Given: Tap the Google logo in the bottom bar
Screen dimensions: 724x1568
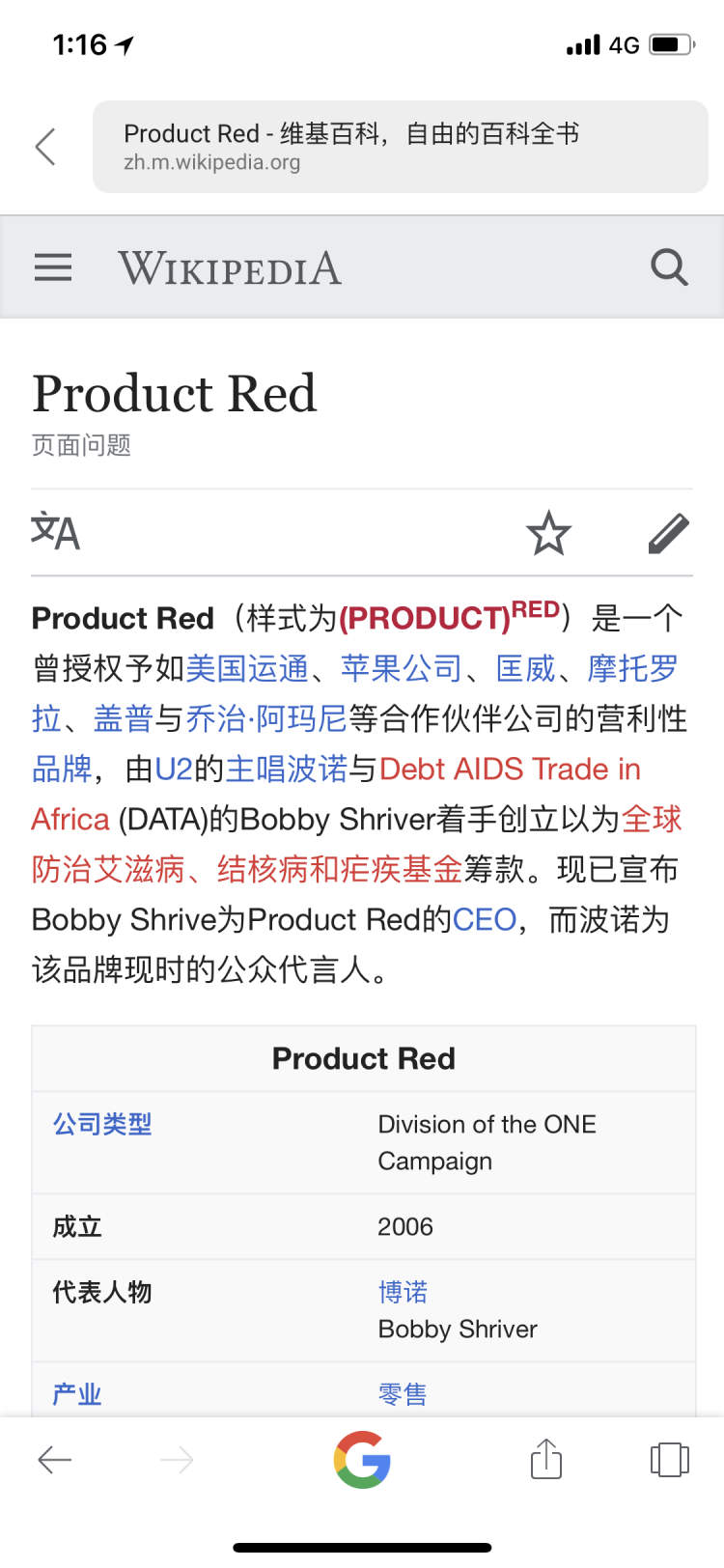Looking at the screenshot, I should (x=362, y=1460).
